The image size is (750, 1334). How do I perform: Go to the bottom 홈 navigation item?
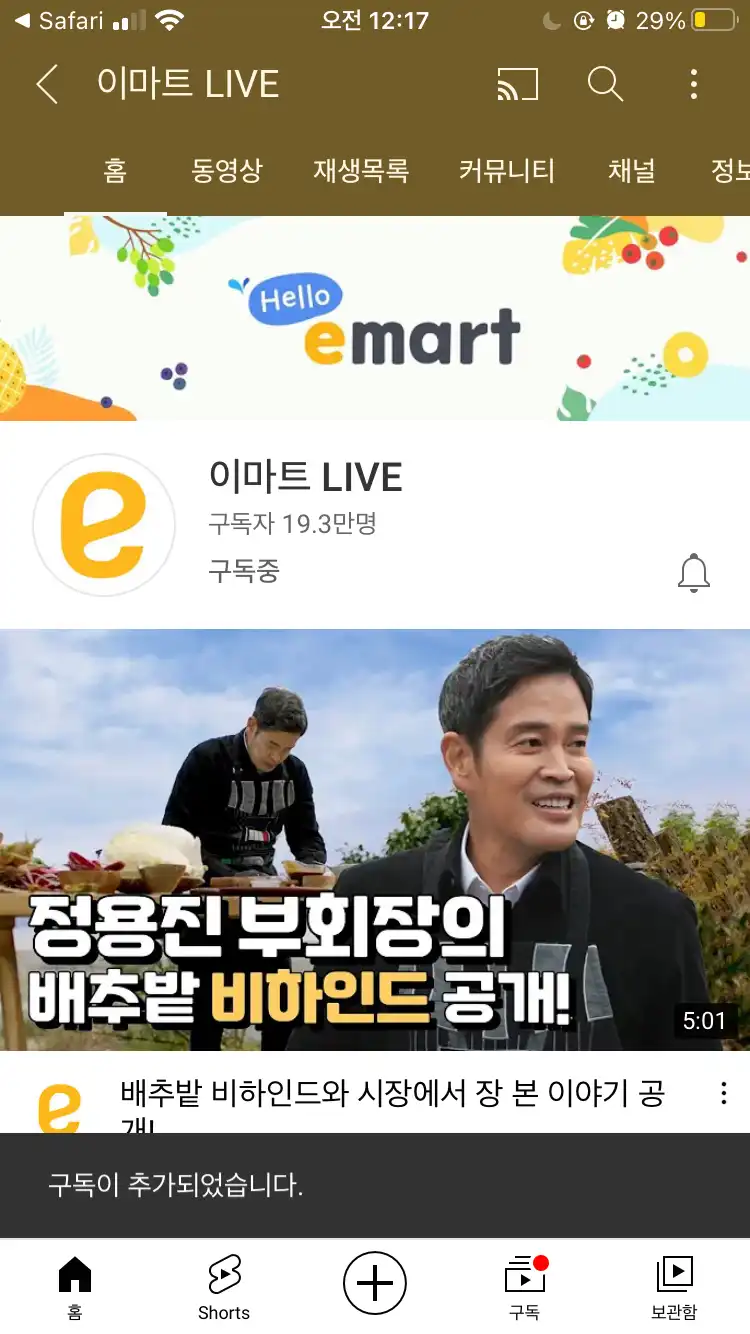[x=75, y=1288]
